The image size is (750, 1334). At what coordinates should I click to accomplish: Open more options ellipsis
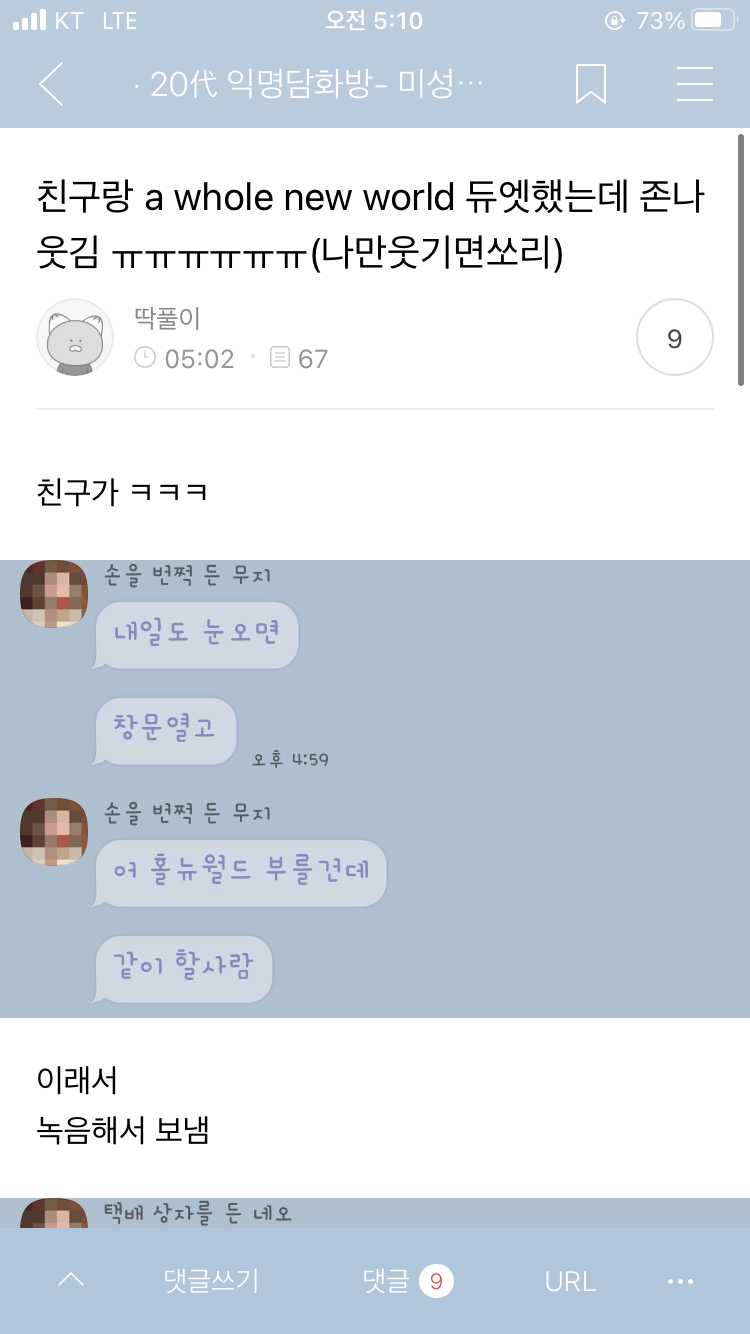680,1281
